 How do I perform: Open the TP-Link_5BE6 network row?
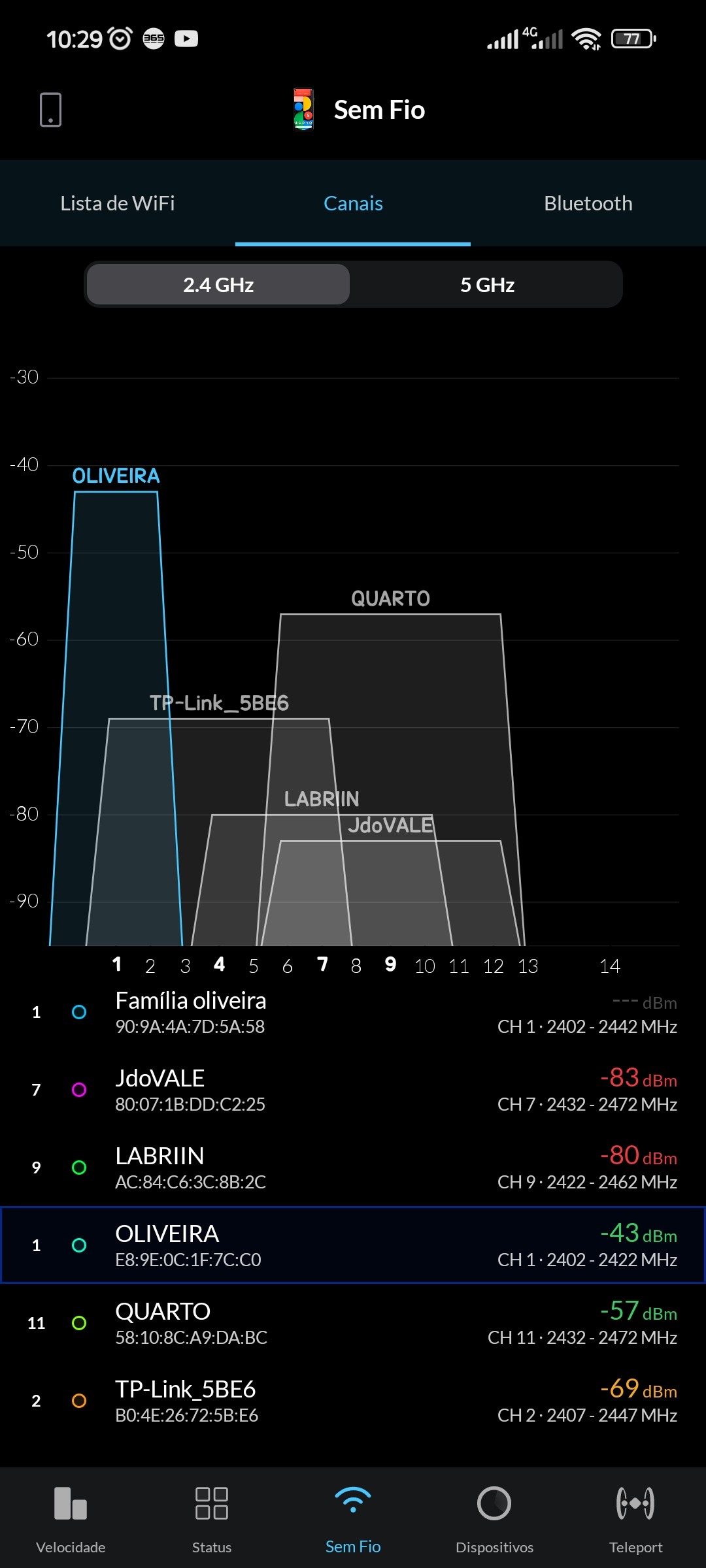pyautogui.click(x=353, y=1401)
